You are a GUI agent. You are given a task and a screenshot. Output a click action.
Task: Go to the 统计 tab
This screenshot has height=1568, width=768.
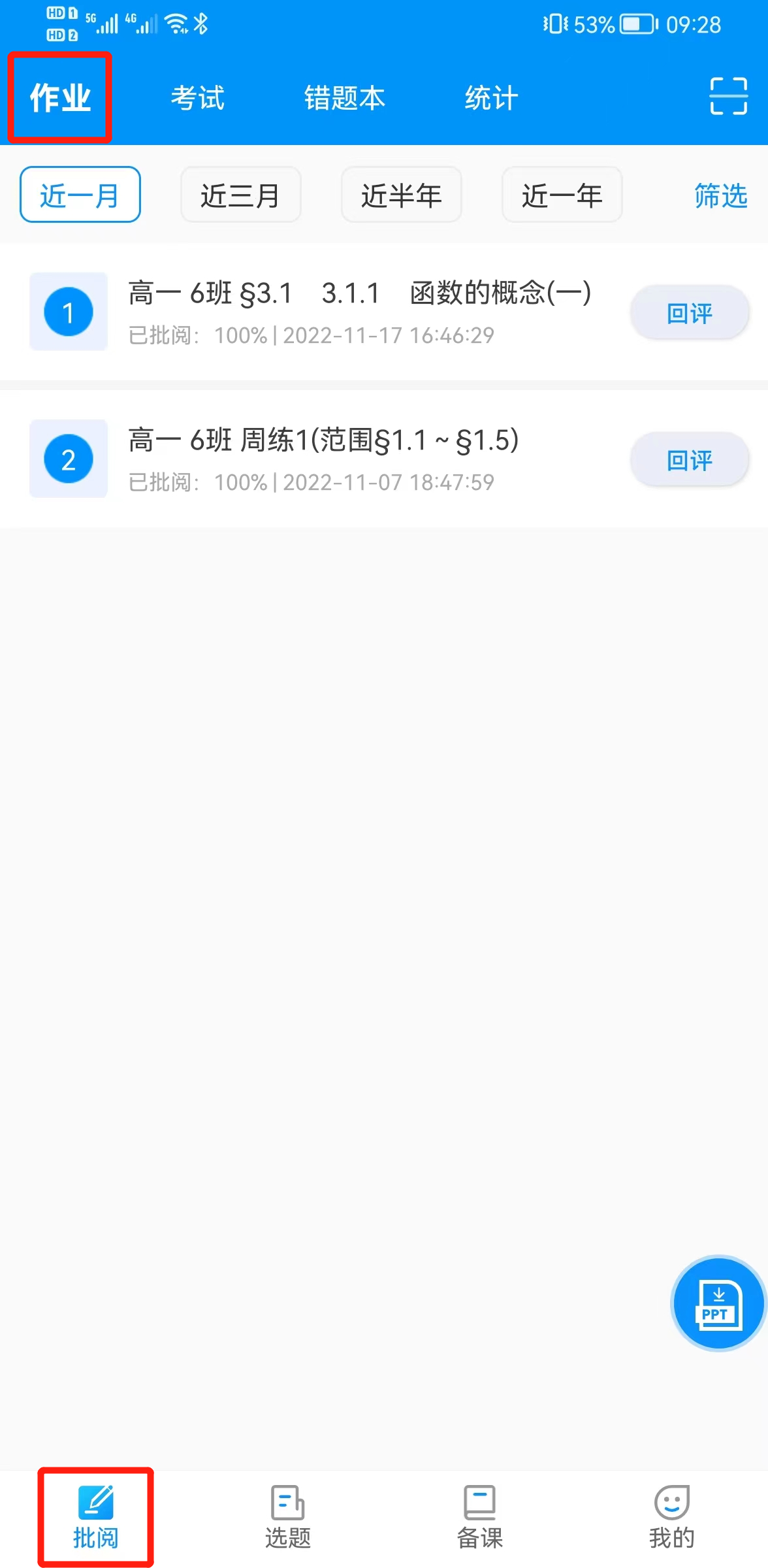click(x=491, y=98)
